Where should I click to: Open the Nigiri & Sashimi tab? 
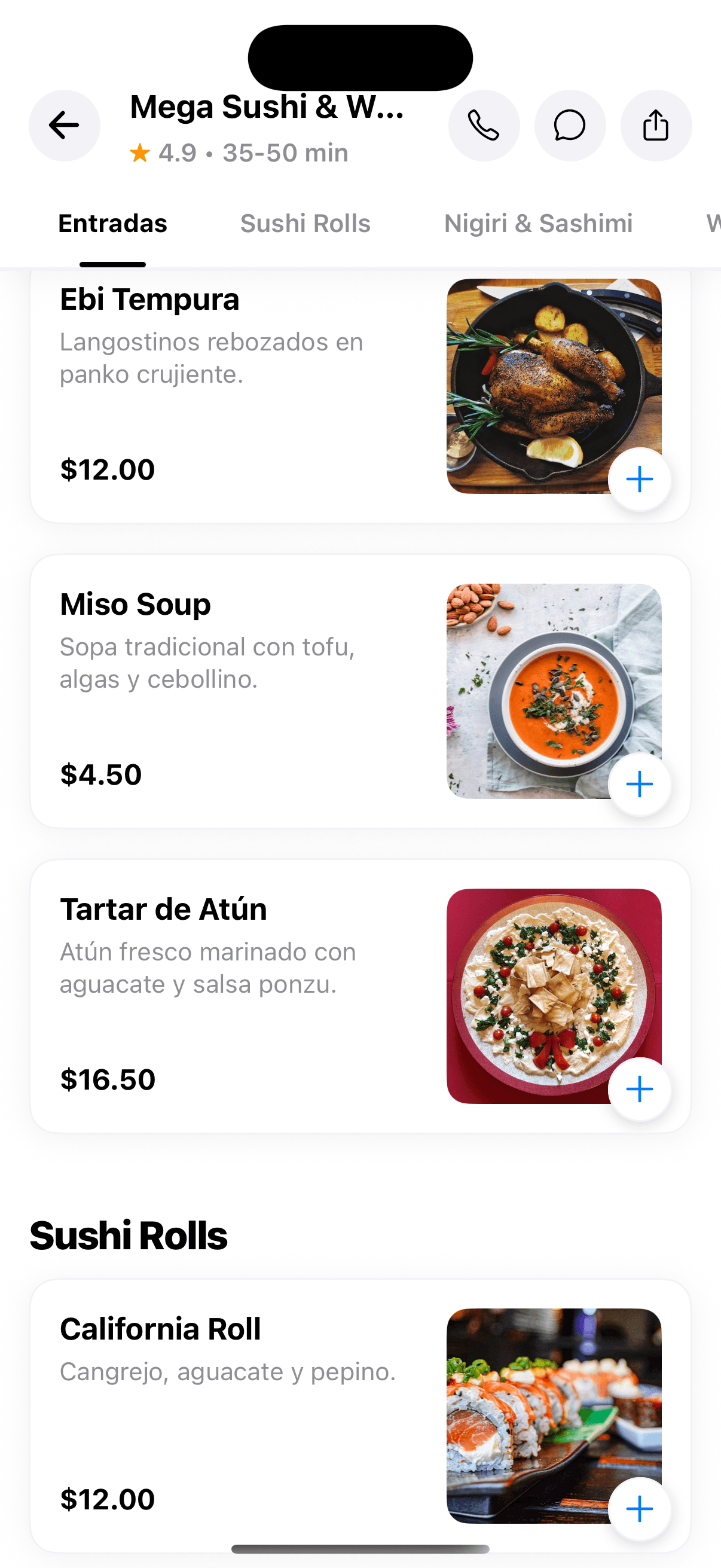pos(540,224)
